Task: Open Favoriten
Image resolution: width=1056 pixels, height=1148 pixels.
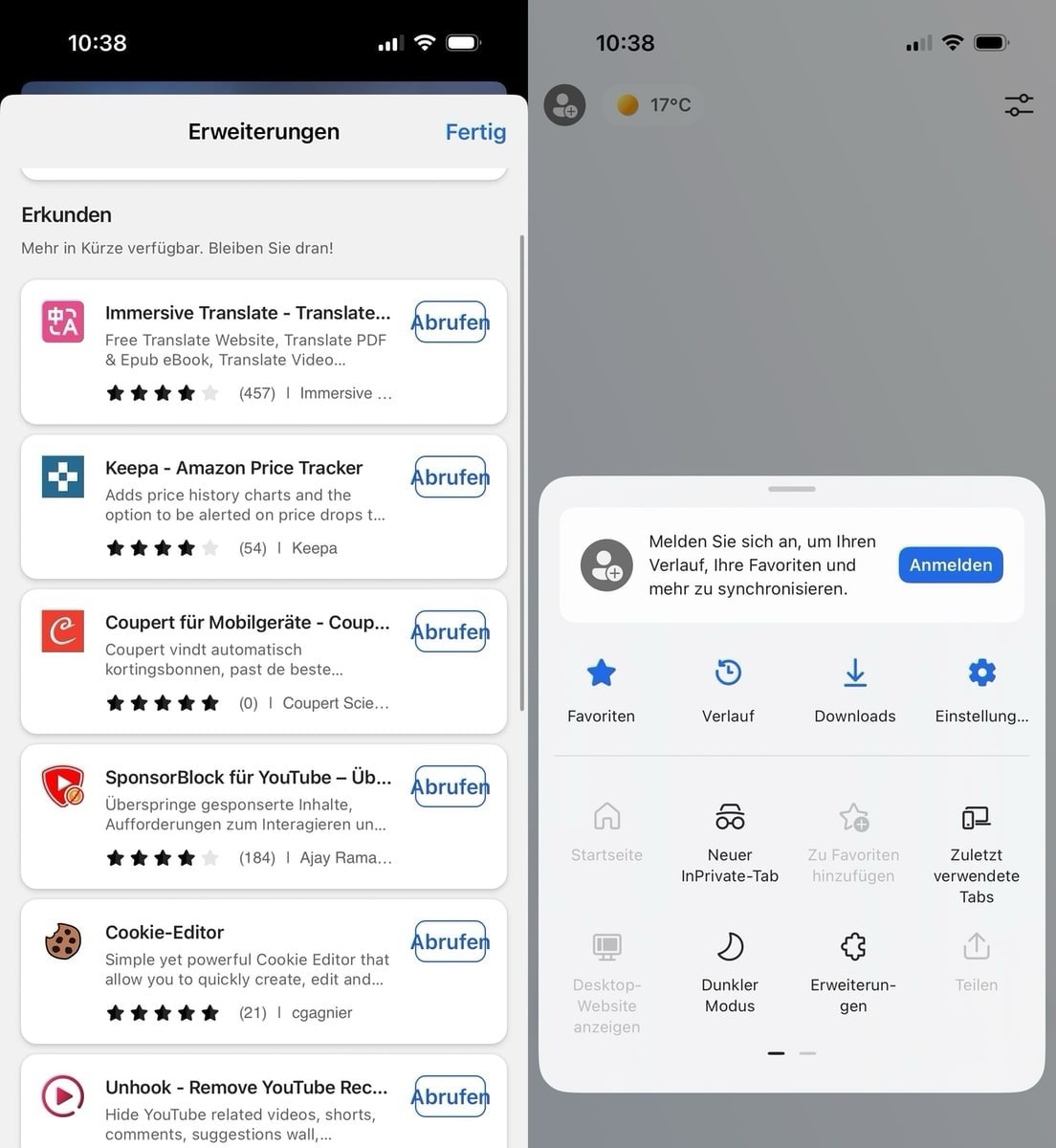Action: coord(601,689)
